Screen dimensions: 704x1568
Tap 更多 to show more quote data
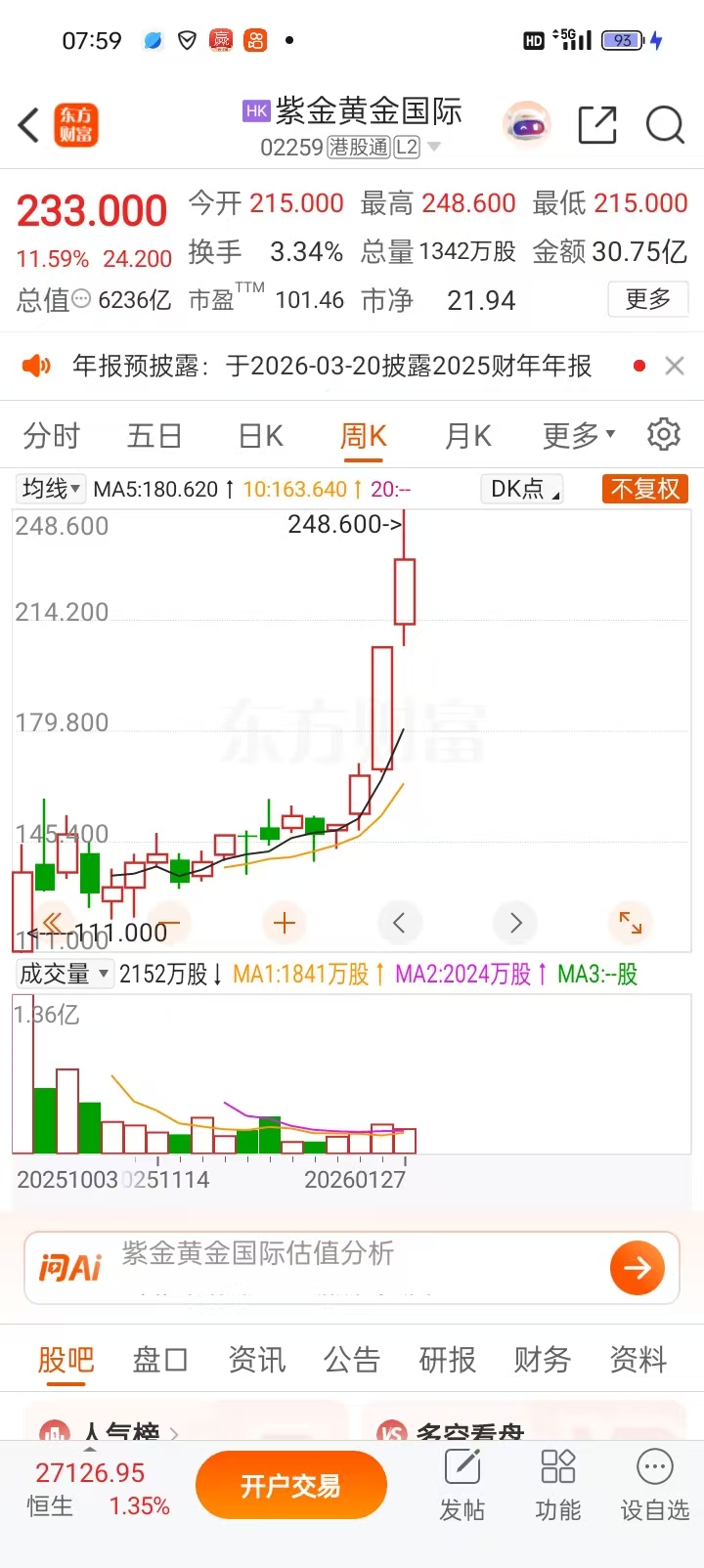(x=647, y=299)
